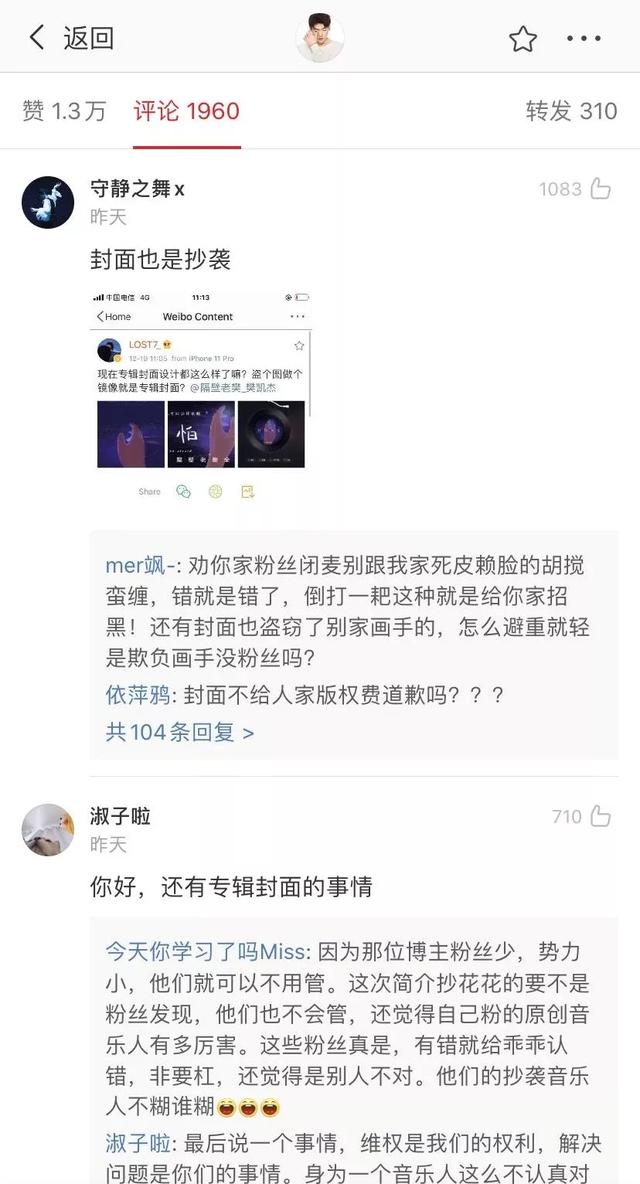Tap the 返回 back button
Screen dimensions: 640x1184
70,38
